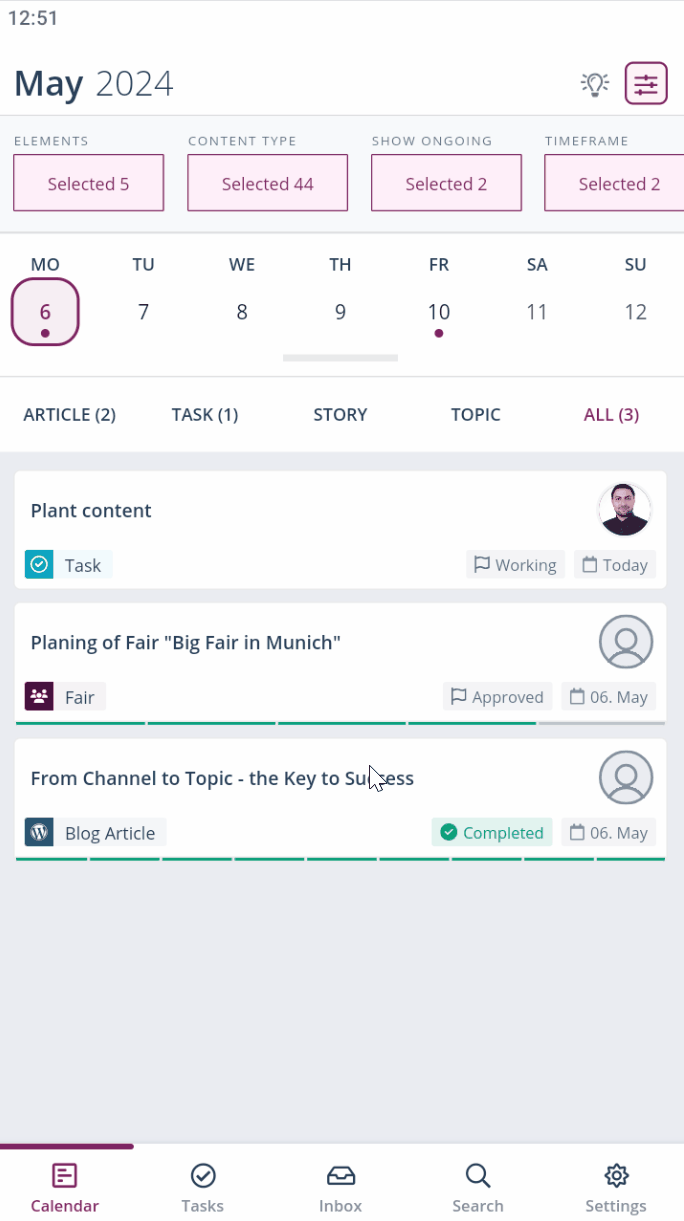This screenshot has width=684, height=1221.
Task: Go to the Tasks tab
Action: coord(202,1187)
